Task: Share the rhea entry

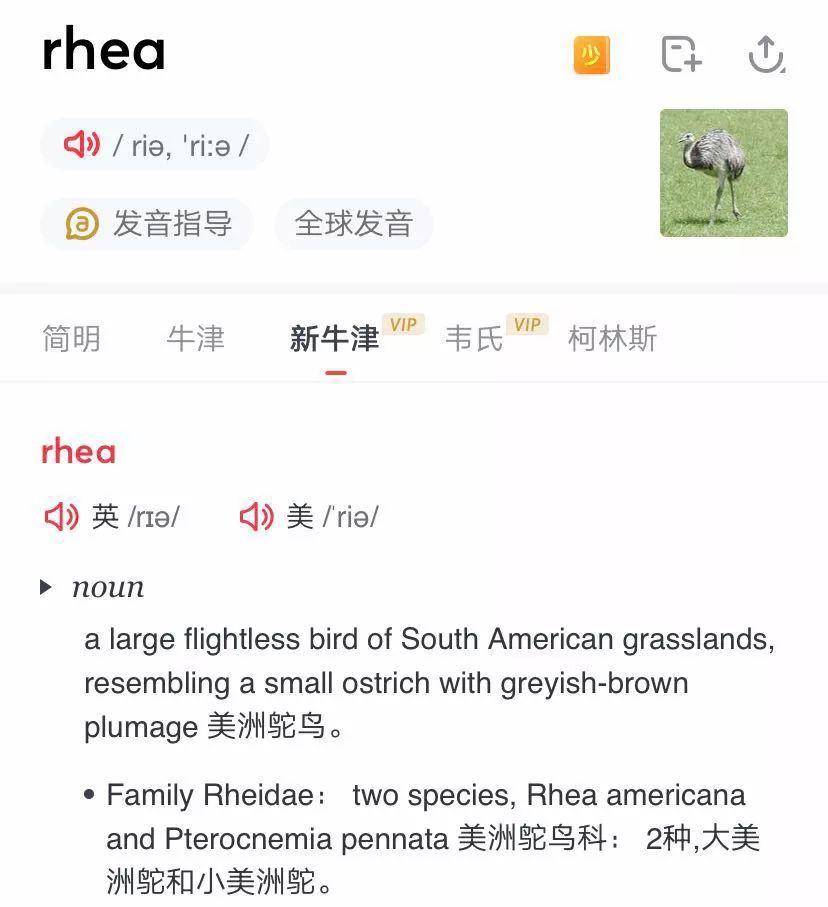Action: tap(766, 54)
